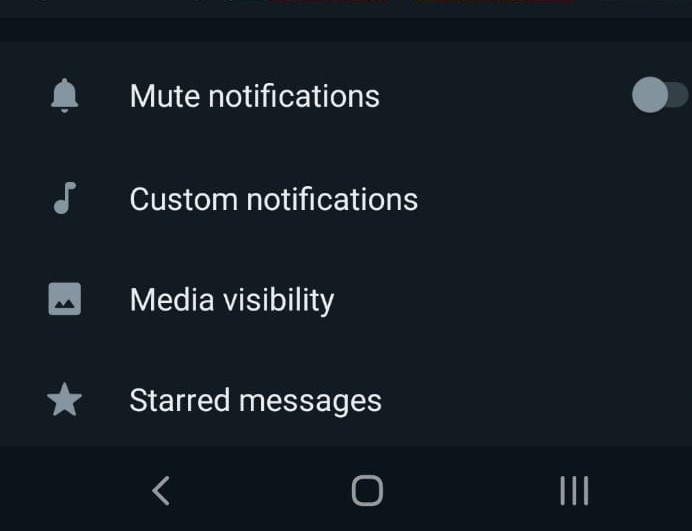
Task: Tap the system home button
Action: coord(367,490)
